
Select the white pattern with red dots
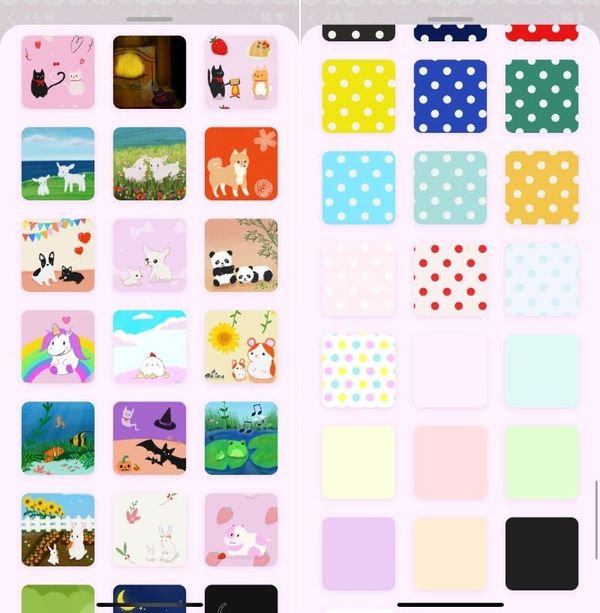[450, 279]
